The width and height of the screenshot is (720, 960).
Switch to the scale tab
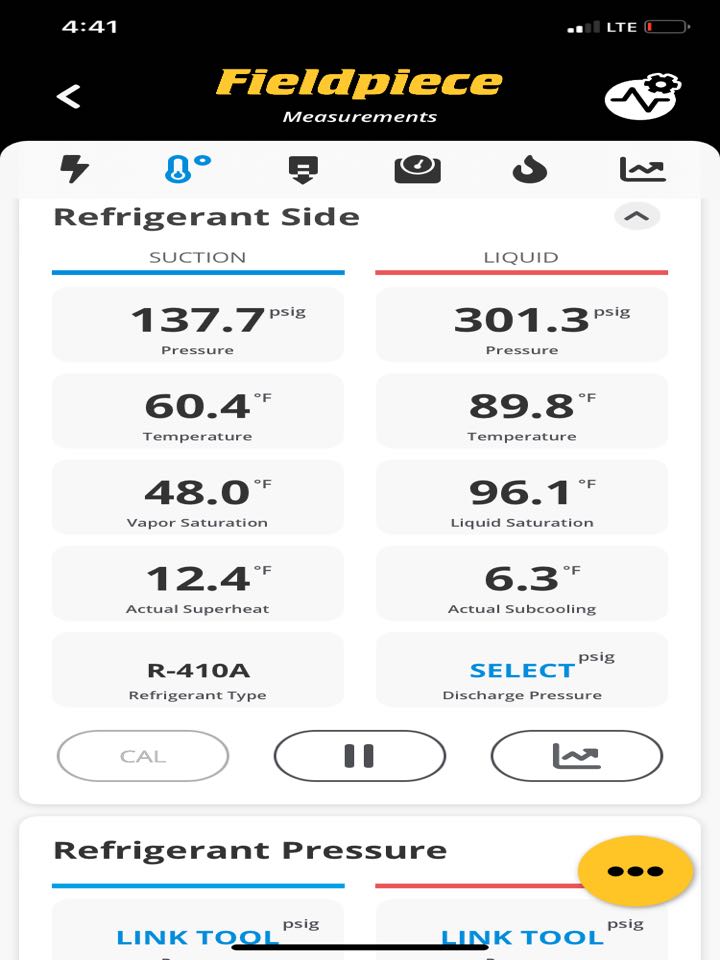click(417, 170)
